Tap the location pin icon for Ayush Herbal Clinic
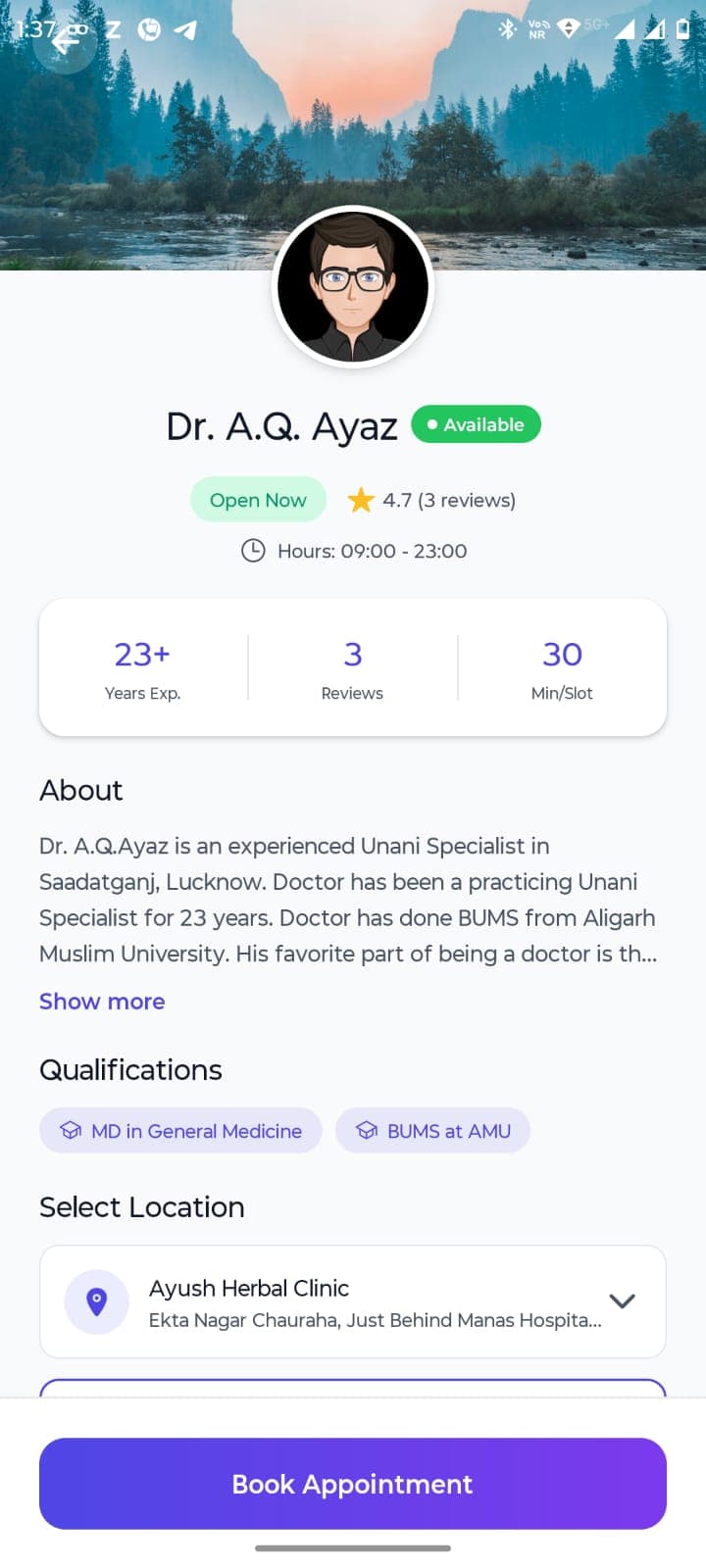706x1568 pixels. (96, 1301)
